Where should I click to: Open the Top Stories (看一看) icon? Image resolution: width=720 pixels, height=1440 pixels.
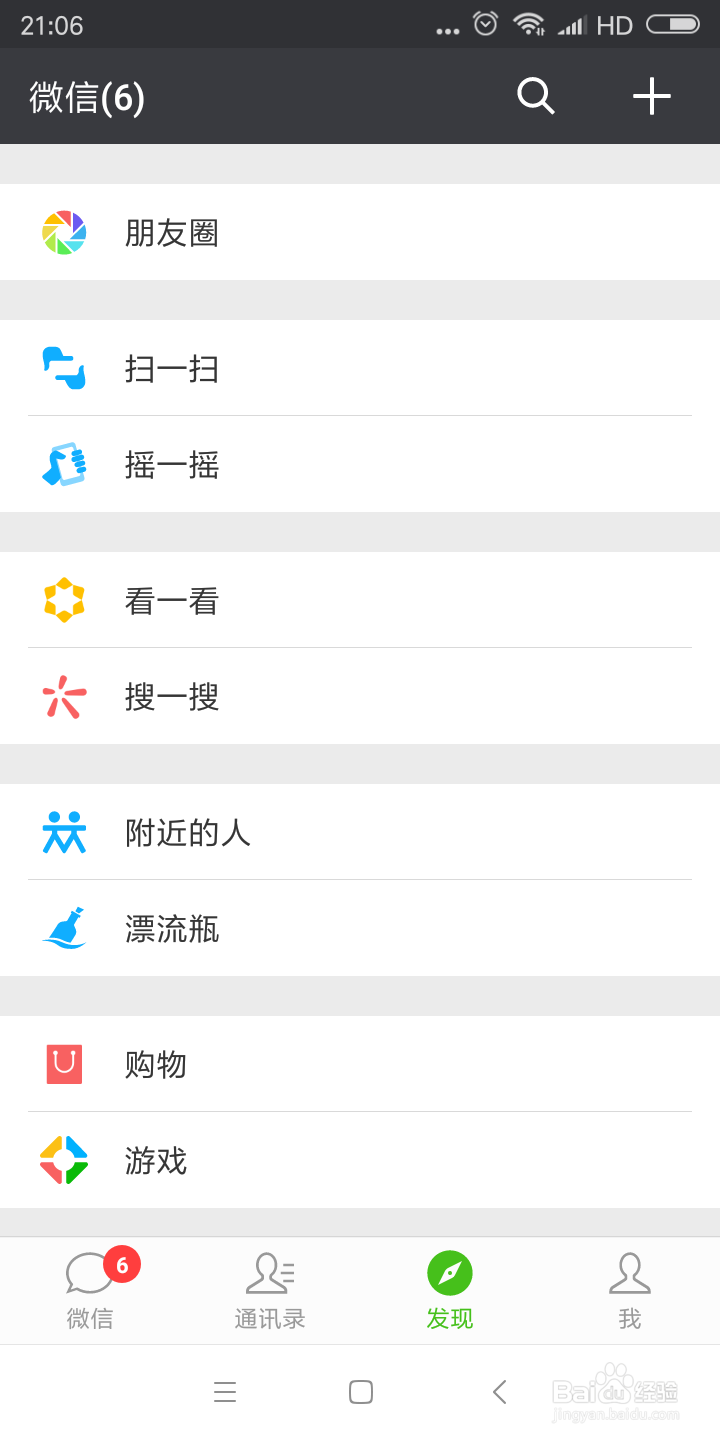pyautogui.click(x=64, y=601)
